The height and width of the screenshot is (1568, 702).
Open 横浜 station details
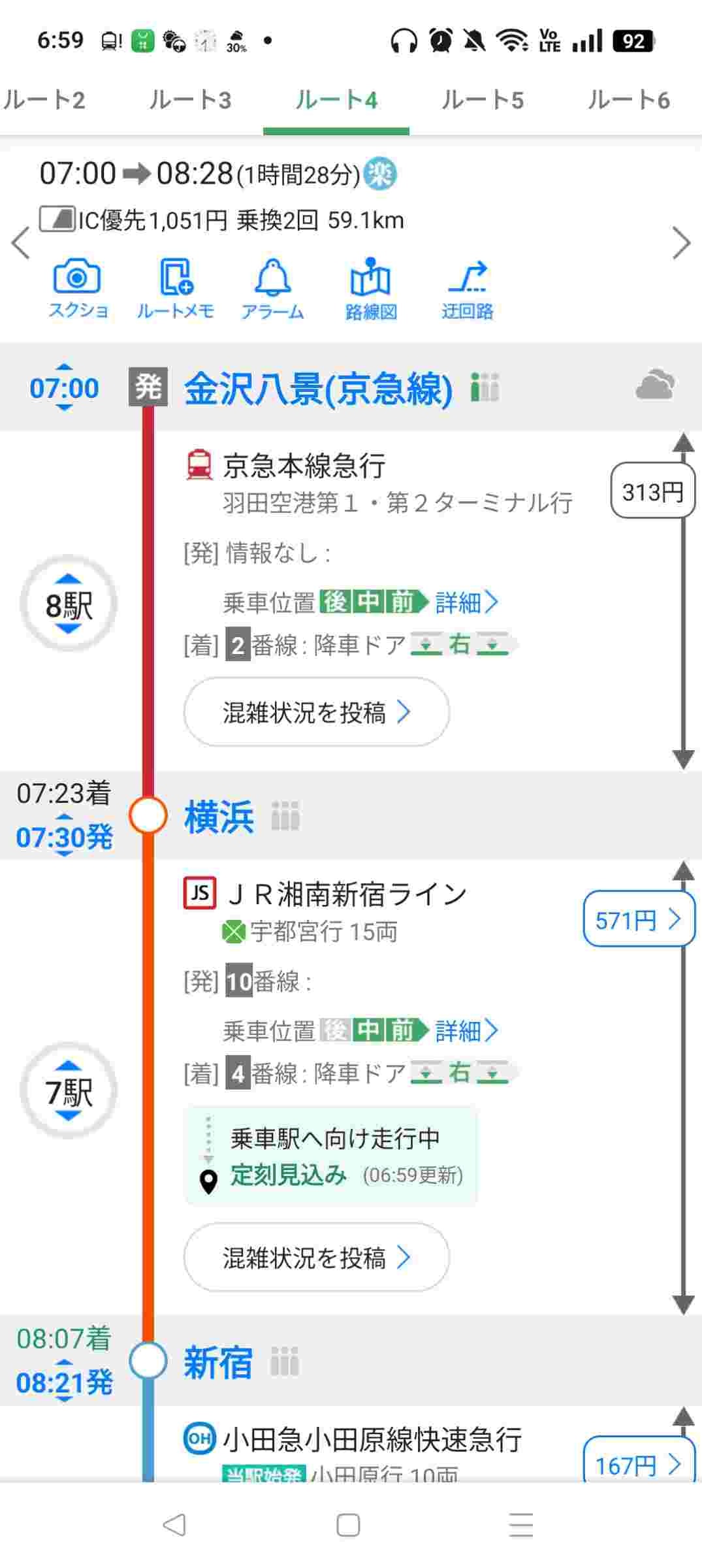click(219, 817)
